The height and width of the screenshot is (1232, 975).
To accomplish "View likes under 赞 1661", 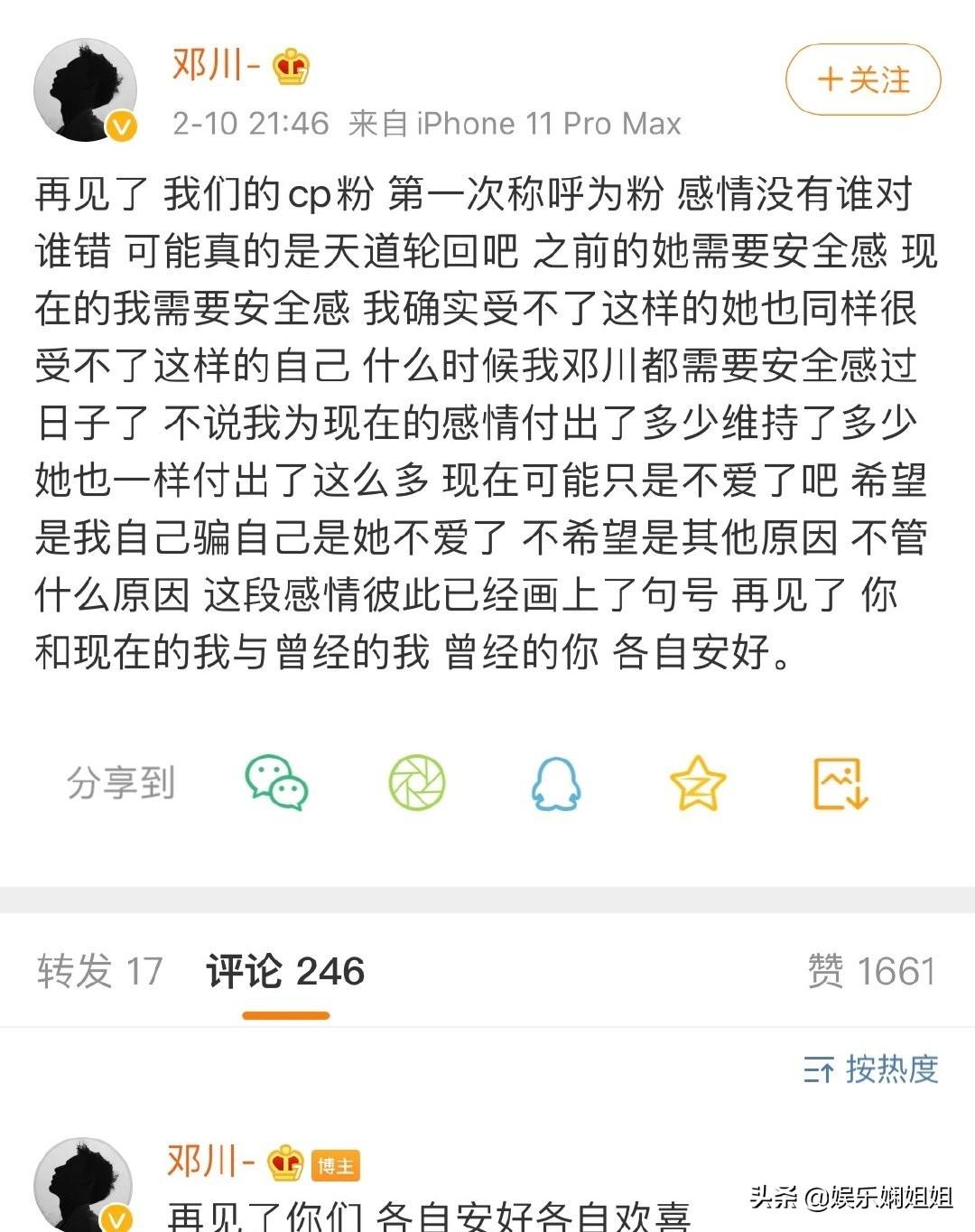I will [x=871, y=972].
